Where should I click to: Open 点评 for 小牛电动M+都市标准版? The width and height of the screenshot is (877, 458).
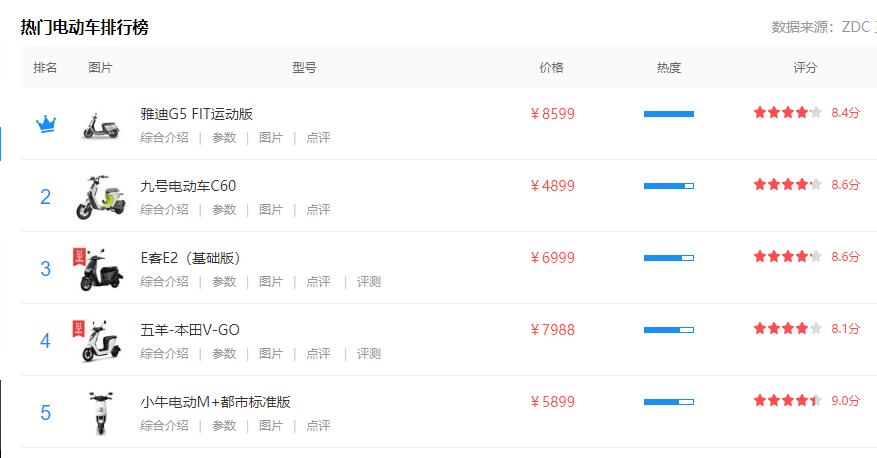(318, 426)
